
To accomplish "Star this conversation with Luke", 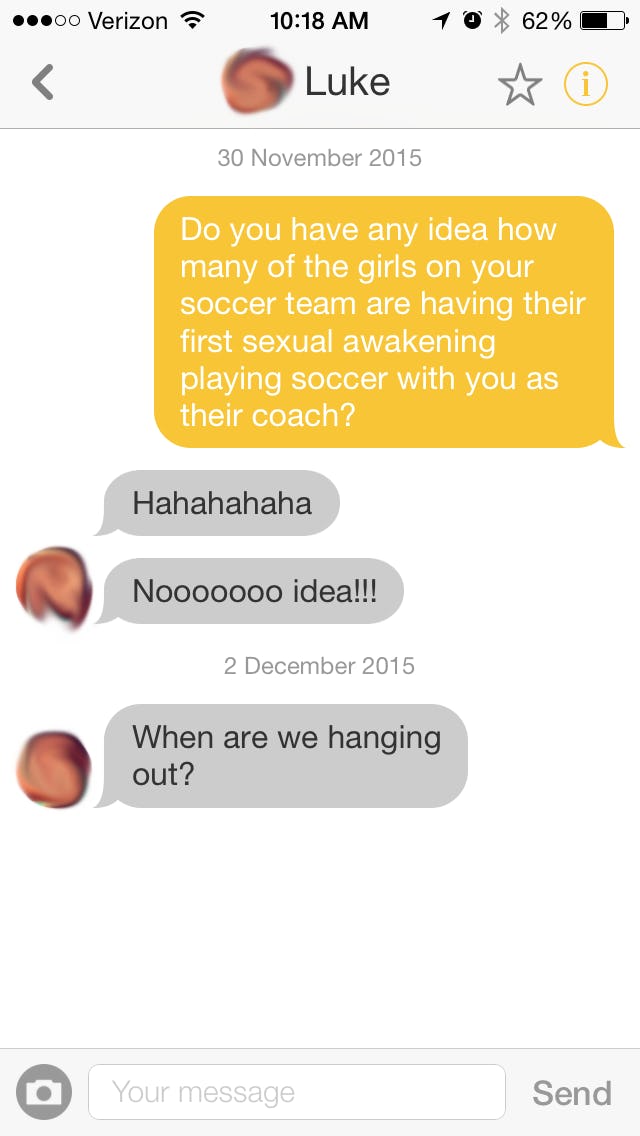I will click(x=520, y=84).
